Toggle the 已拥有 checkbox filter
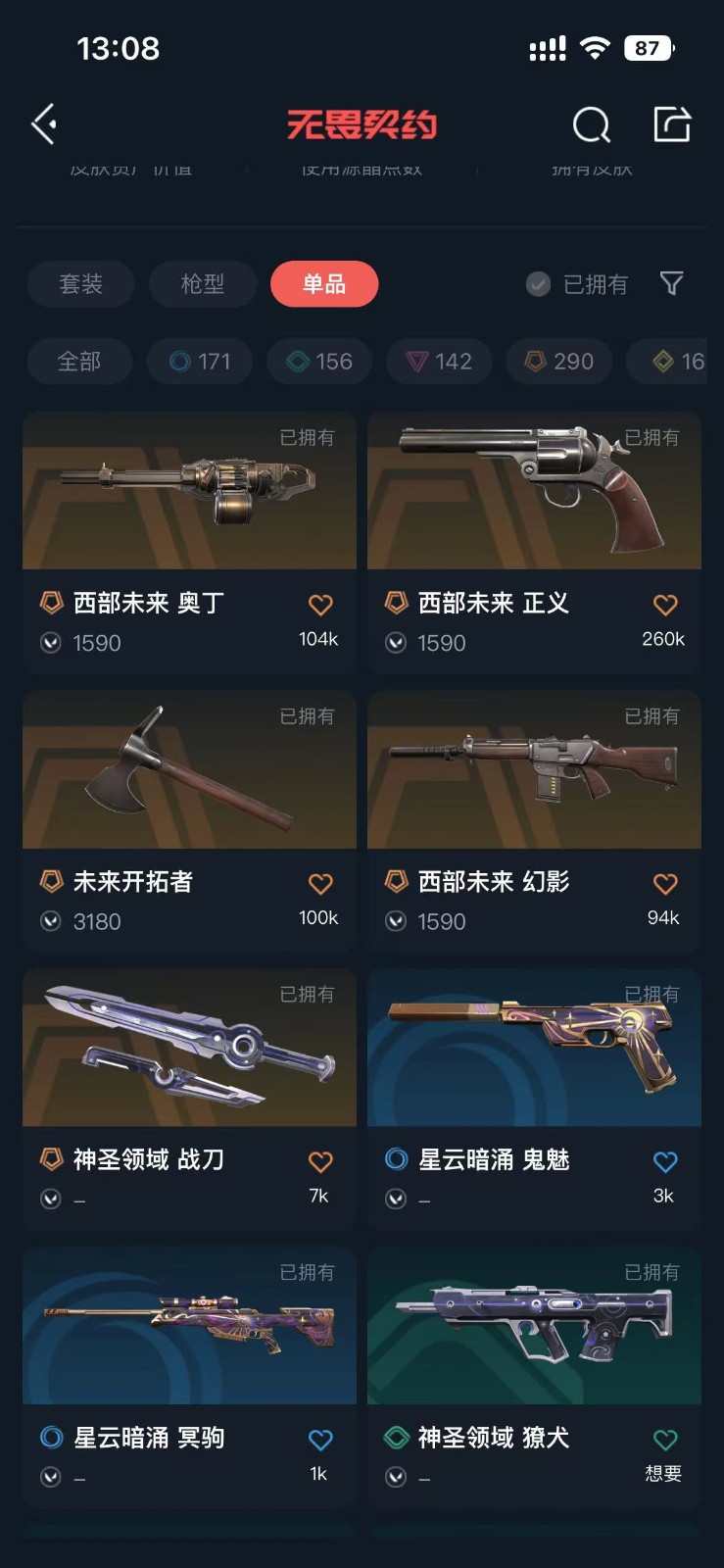The height and width of the screenshot is (1568, 724). (x=539, y=284)
